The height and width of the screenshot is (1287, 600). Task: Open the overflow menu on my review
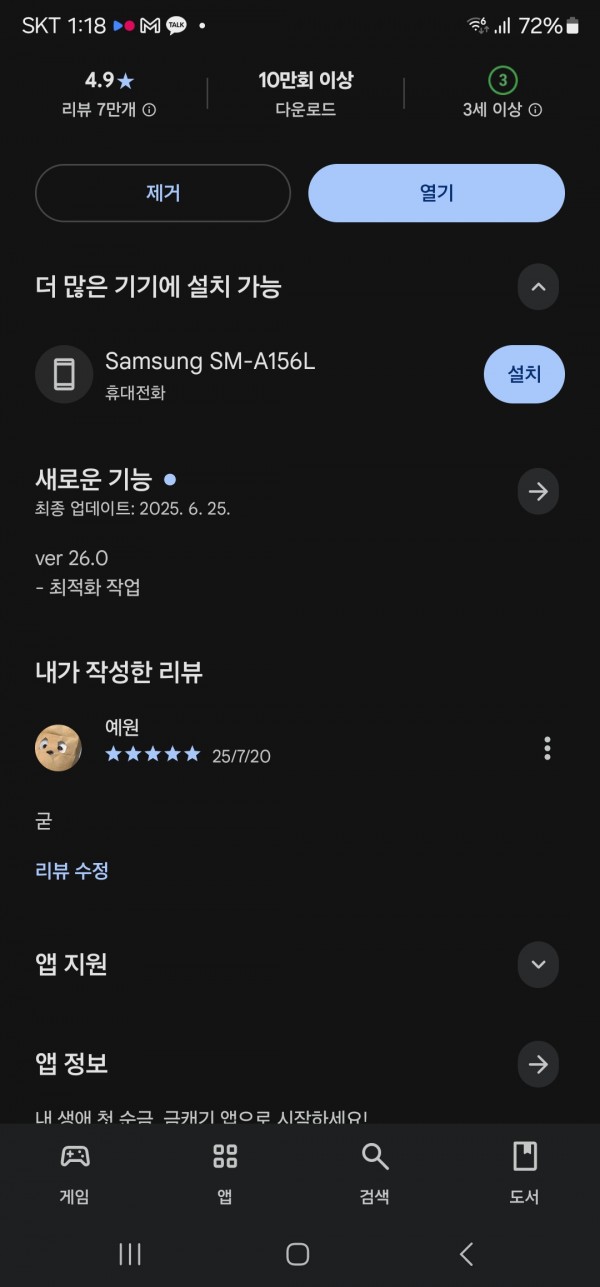(x=547, y=748)
